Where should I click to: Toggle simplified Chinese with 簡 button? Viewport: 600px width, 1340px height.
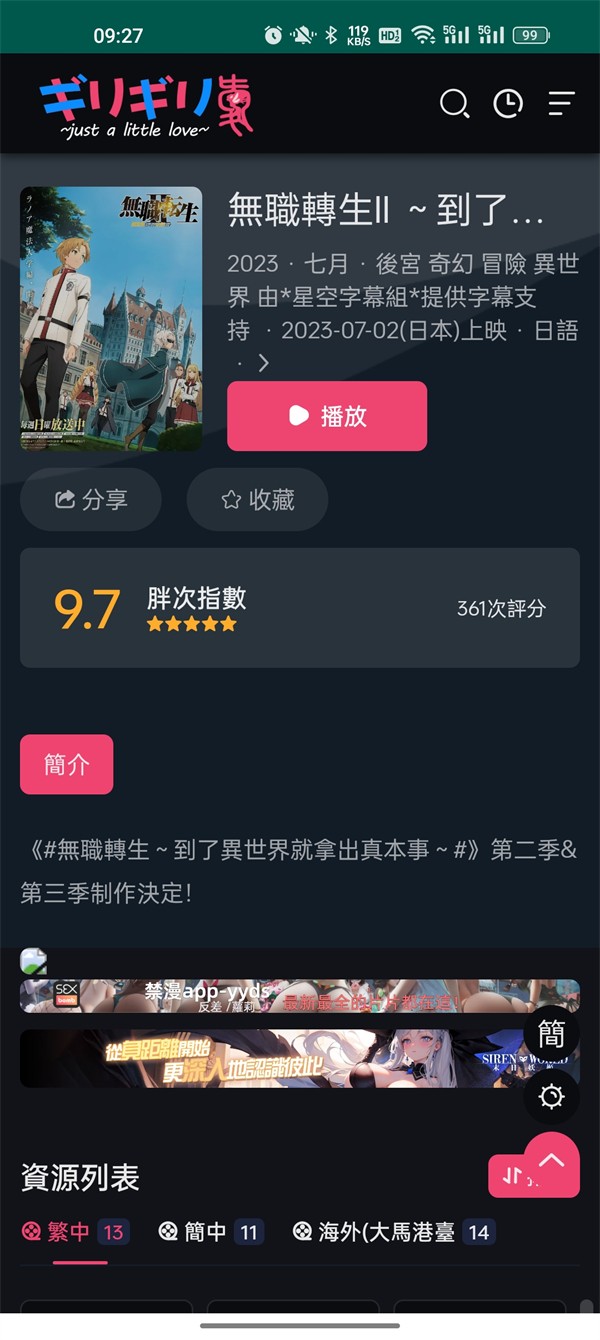551,1033
